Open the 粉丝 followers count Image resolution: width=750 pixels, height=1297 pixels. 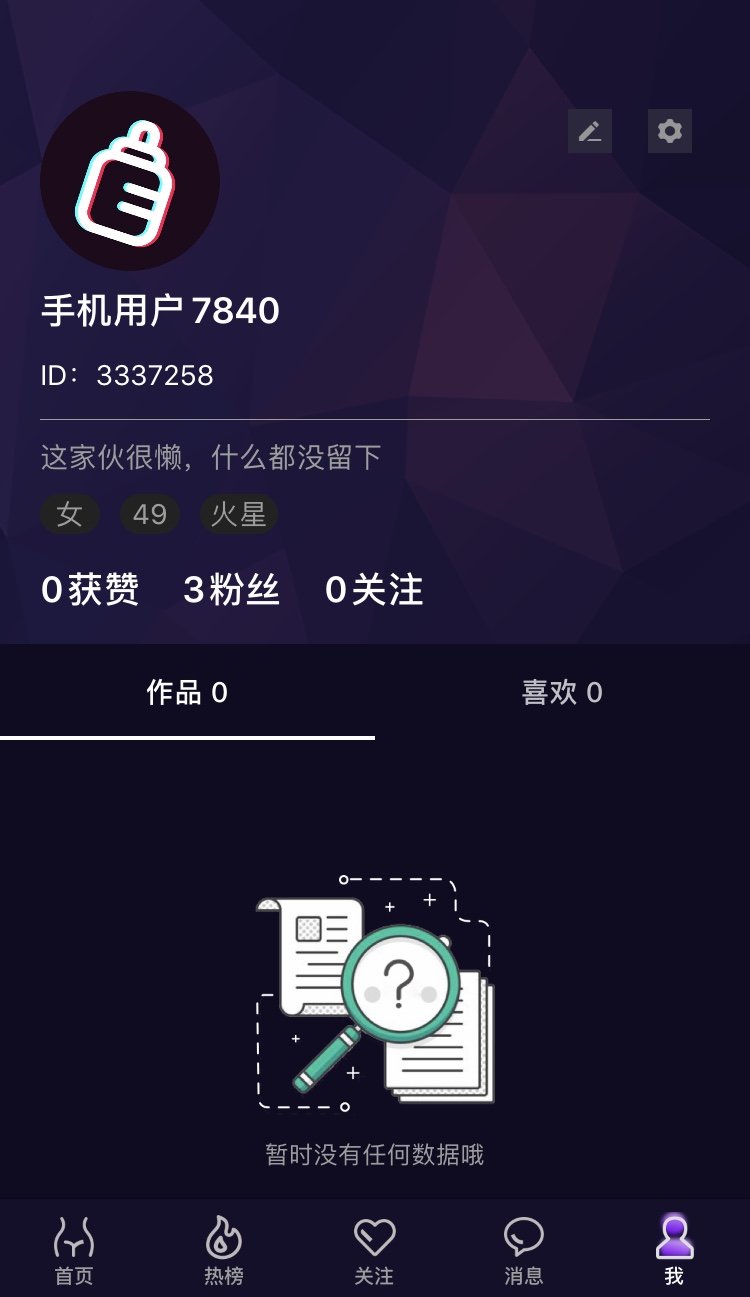pos(232,591)
